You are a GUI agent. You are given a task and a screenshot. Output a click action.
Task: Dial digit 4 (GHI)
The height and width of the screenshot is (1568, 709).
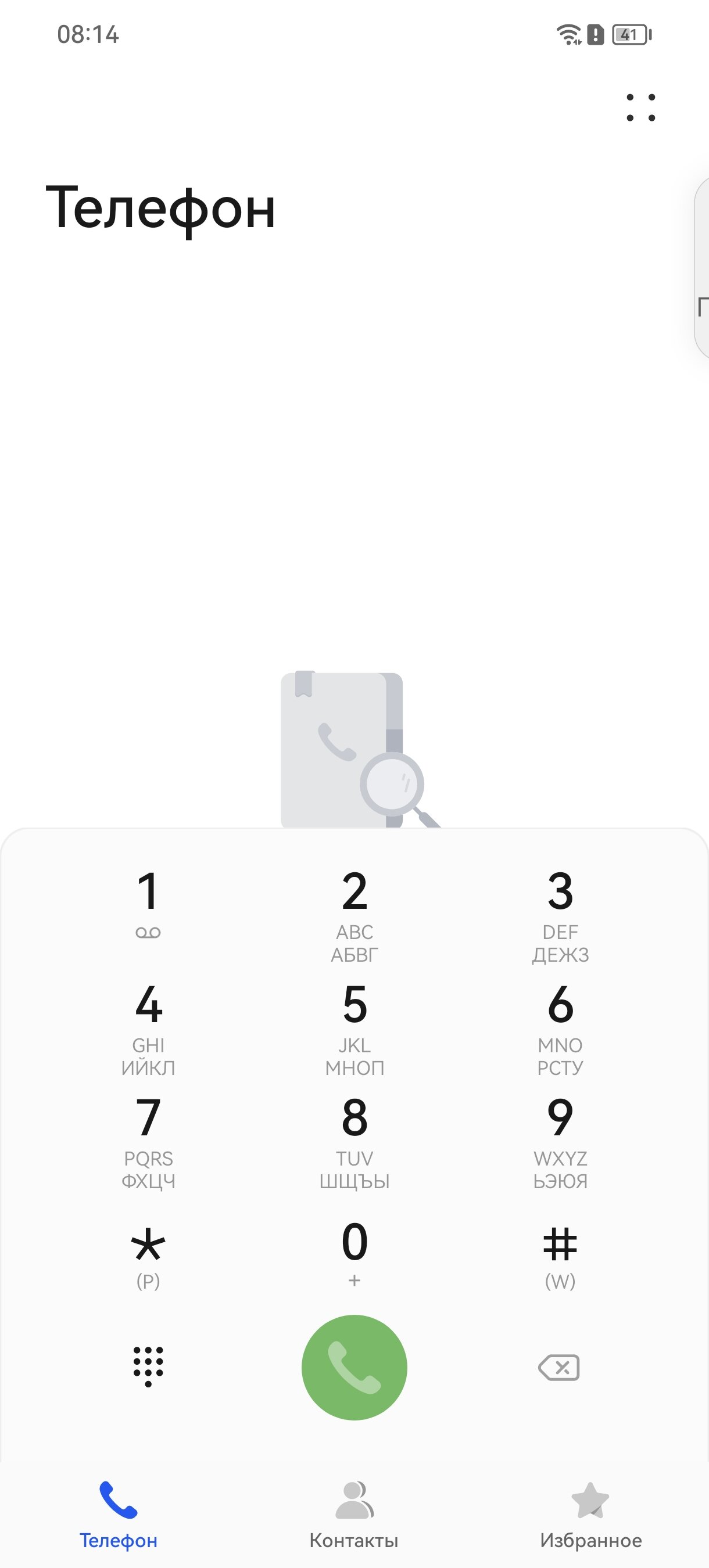(x=148, y=1027)
